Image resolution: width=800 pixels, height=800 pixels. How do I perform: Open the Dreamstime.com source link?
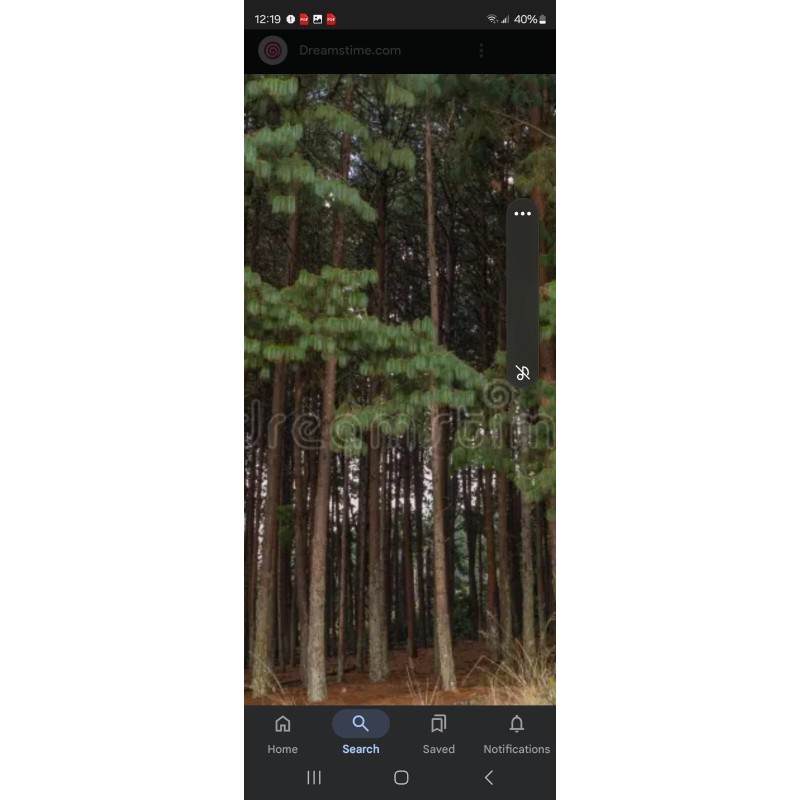point(349,51)
